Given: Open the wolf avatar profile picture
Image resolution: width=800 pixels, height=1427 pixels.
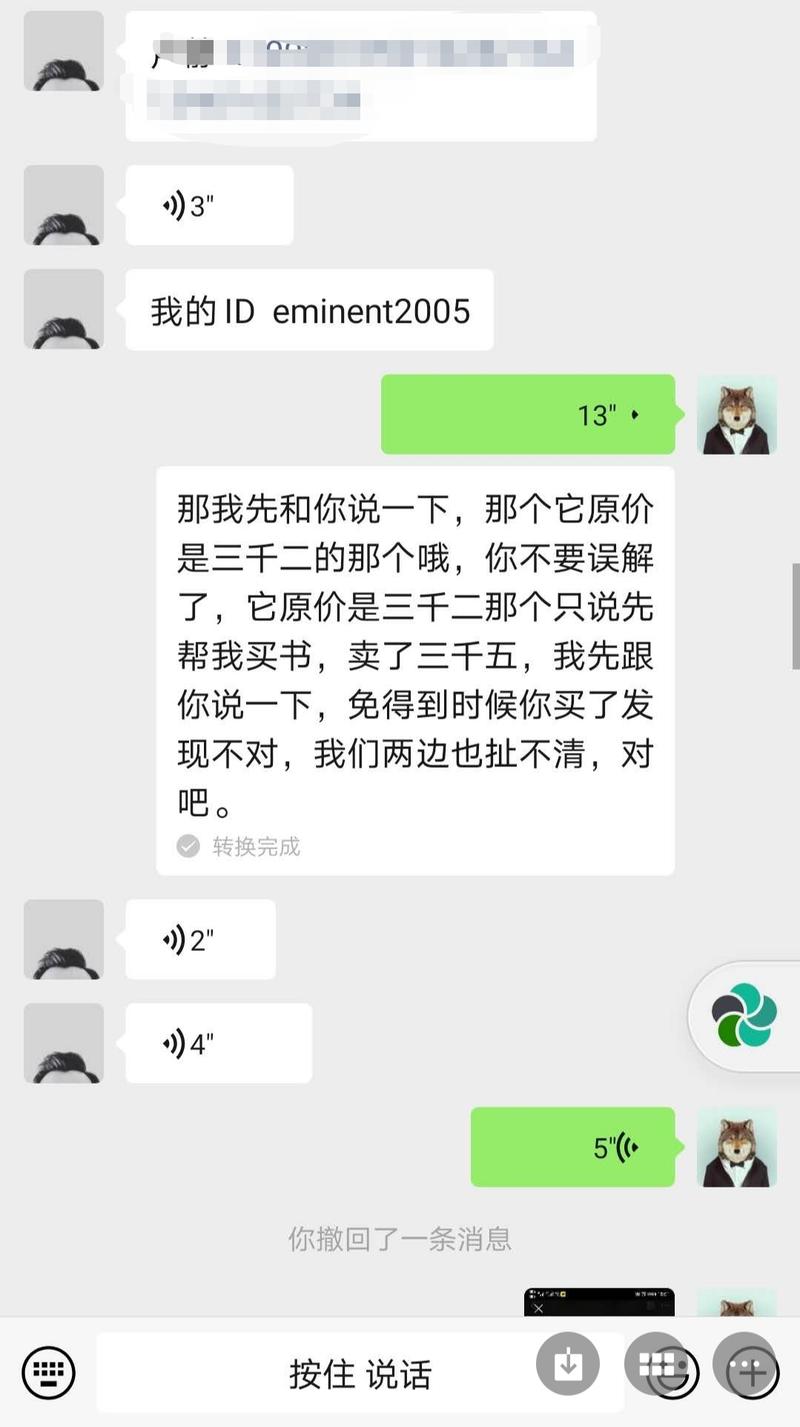Looking at the screenshot, I should [x=737, y=414].
